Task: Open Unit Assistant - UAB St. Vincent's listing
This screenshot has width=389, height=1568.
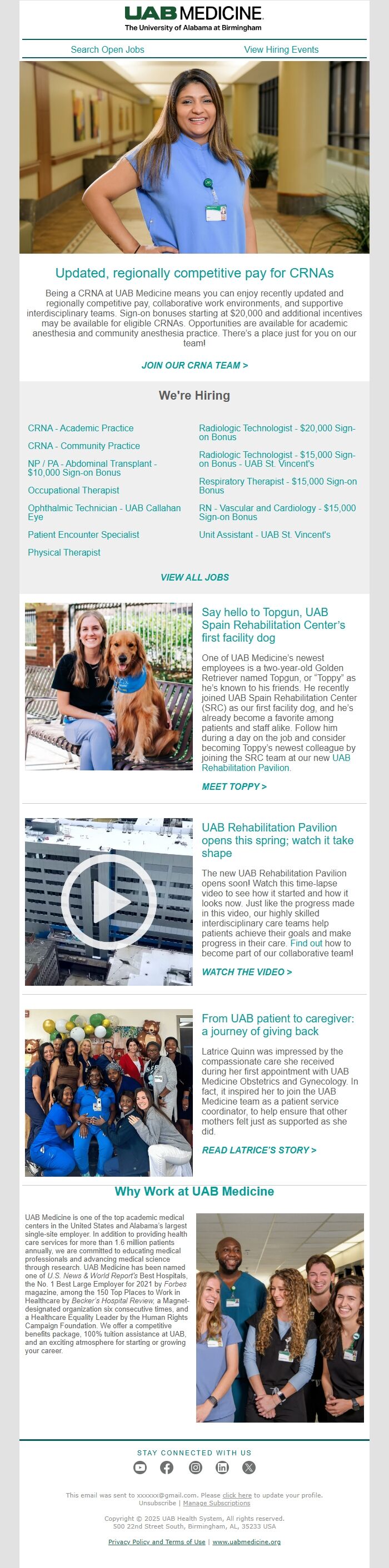Action: (265, 535)
